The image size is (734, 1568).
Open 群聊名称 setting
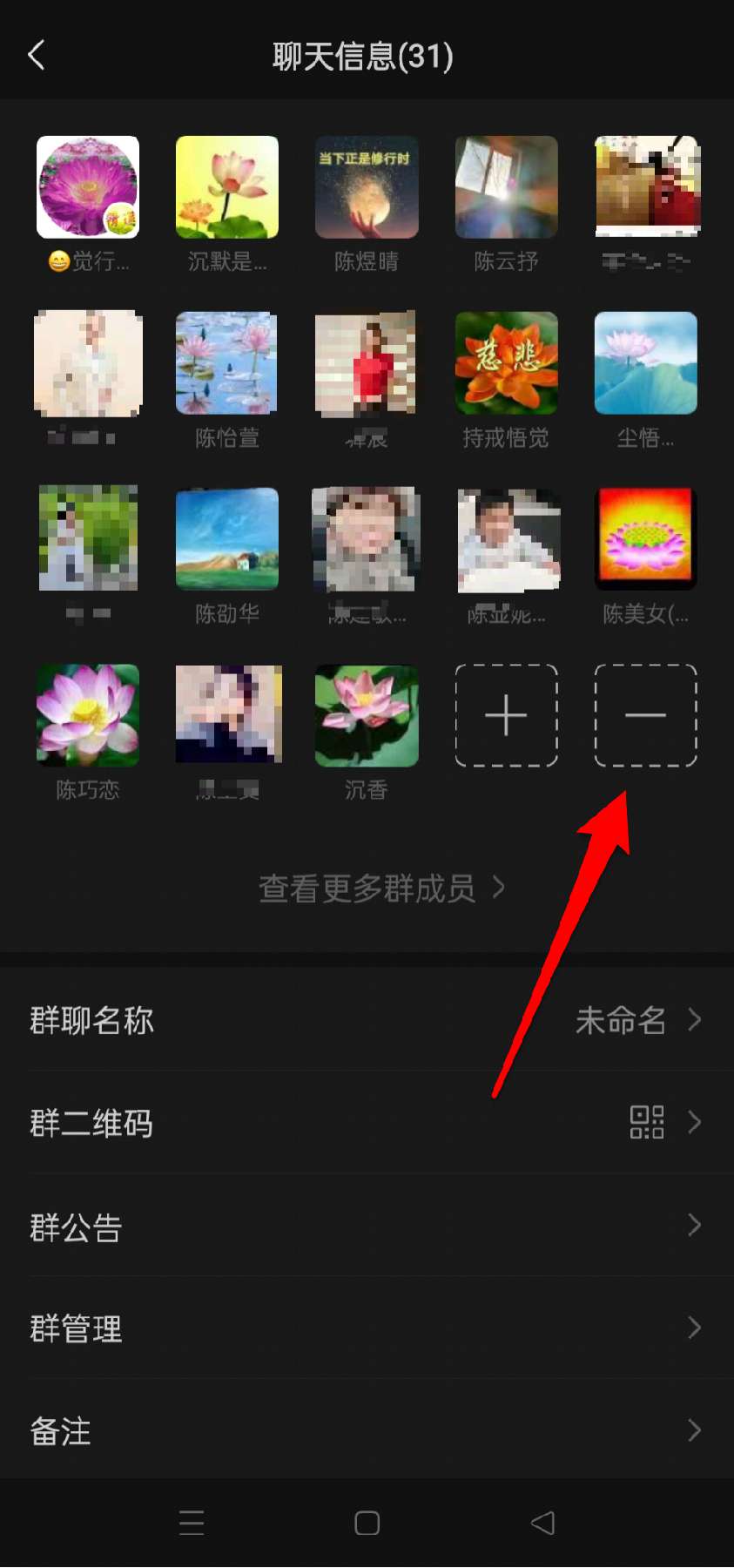pos(367,1020)
